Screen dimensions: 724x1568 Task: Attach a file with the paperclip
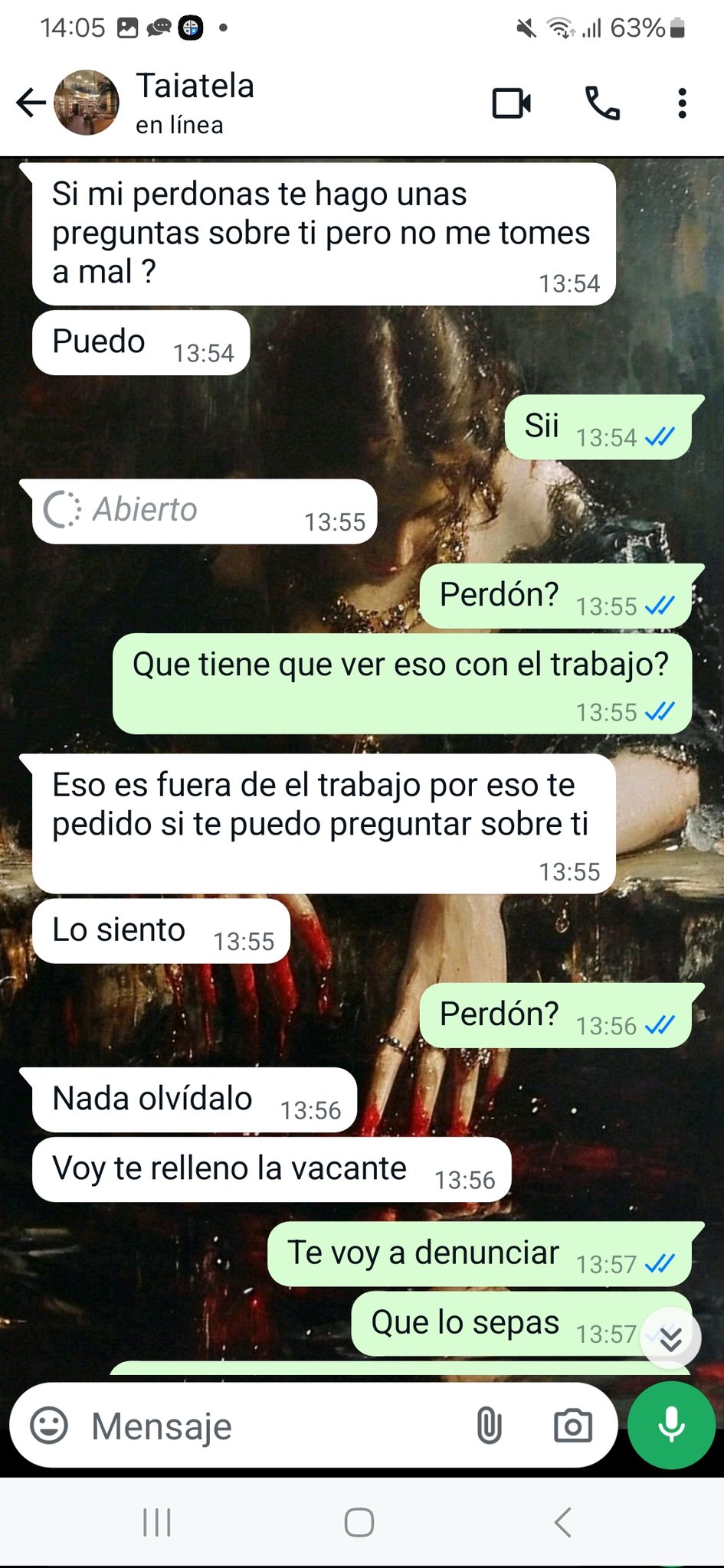489,1426
